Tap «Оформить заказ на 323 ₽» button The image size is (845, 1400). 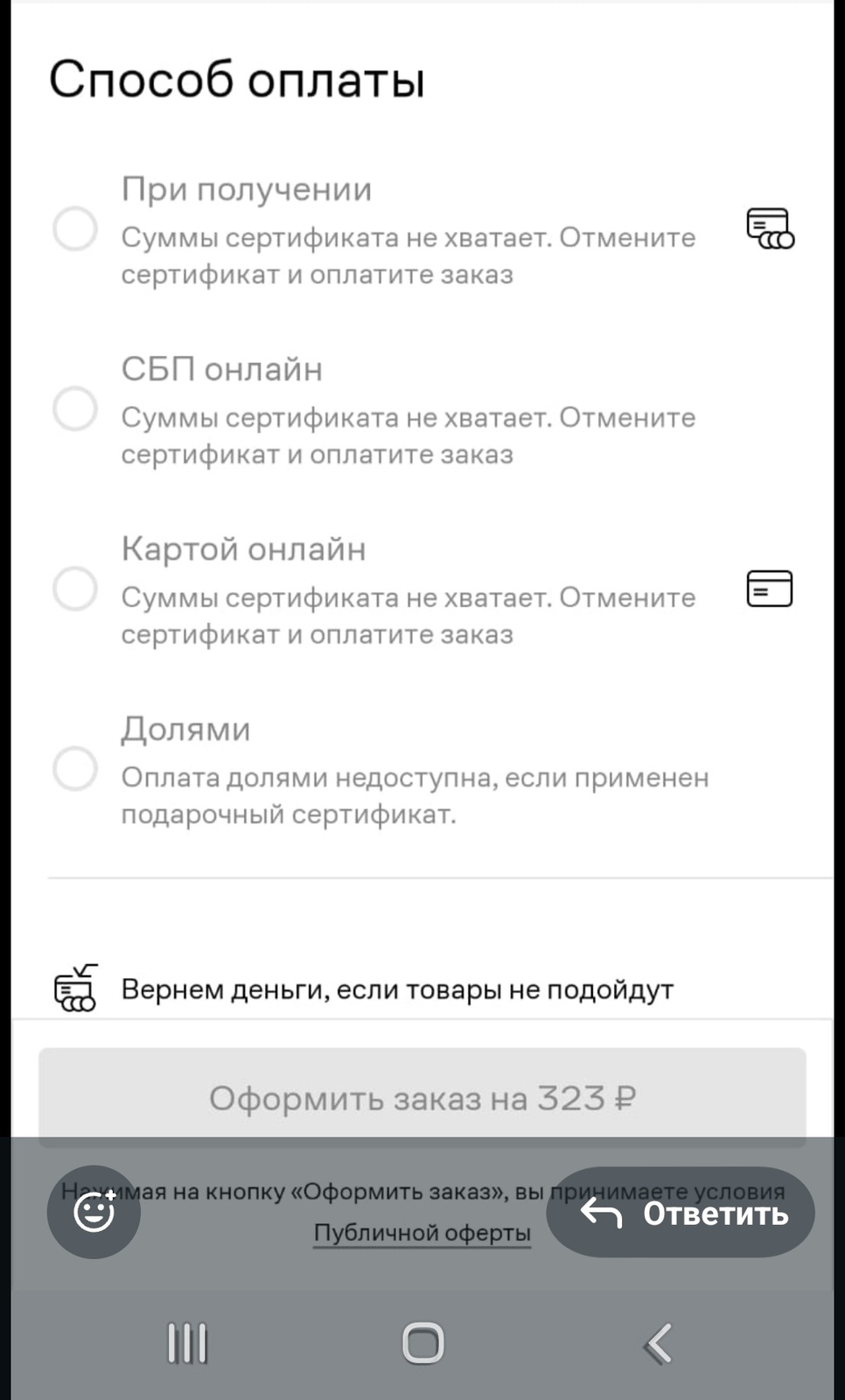coord(422,1097)
